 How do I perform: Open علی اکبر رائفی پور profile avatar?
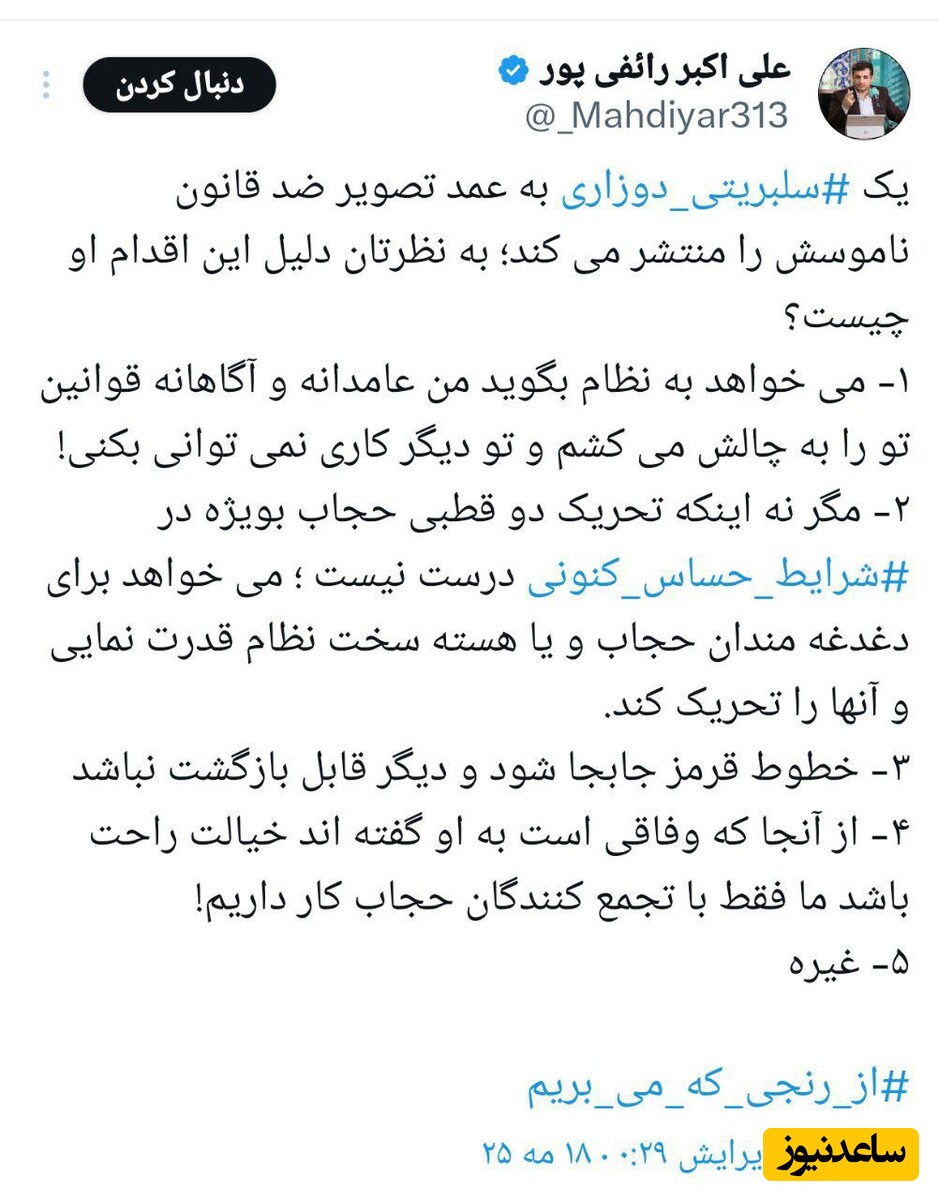[864, 93]
